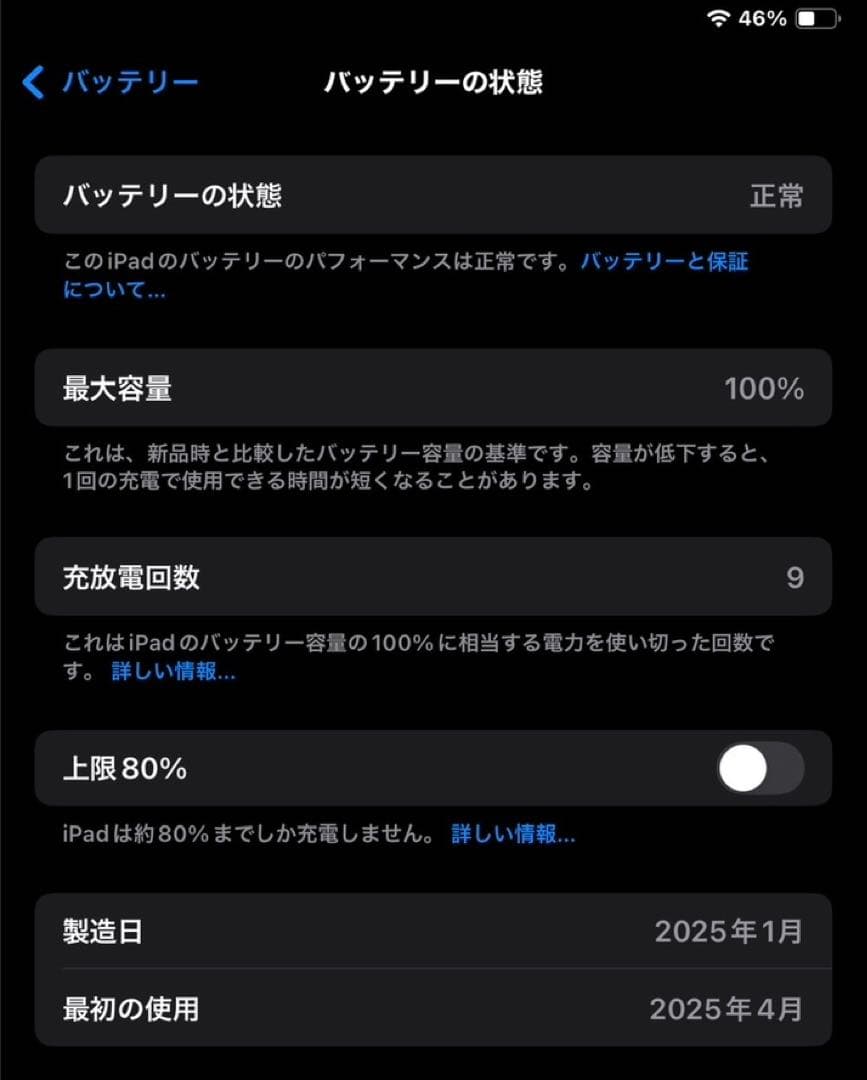867x1080 pixels.
Task: Select the 最大容量 row
Action: pos(433,389)
